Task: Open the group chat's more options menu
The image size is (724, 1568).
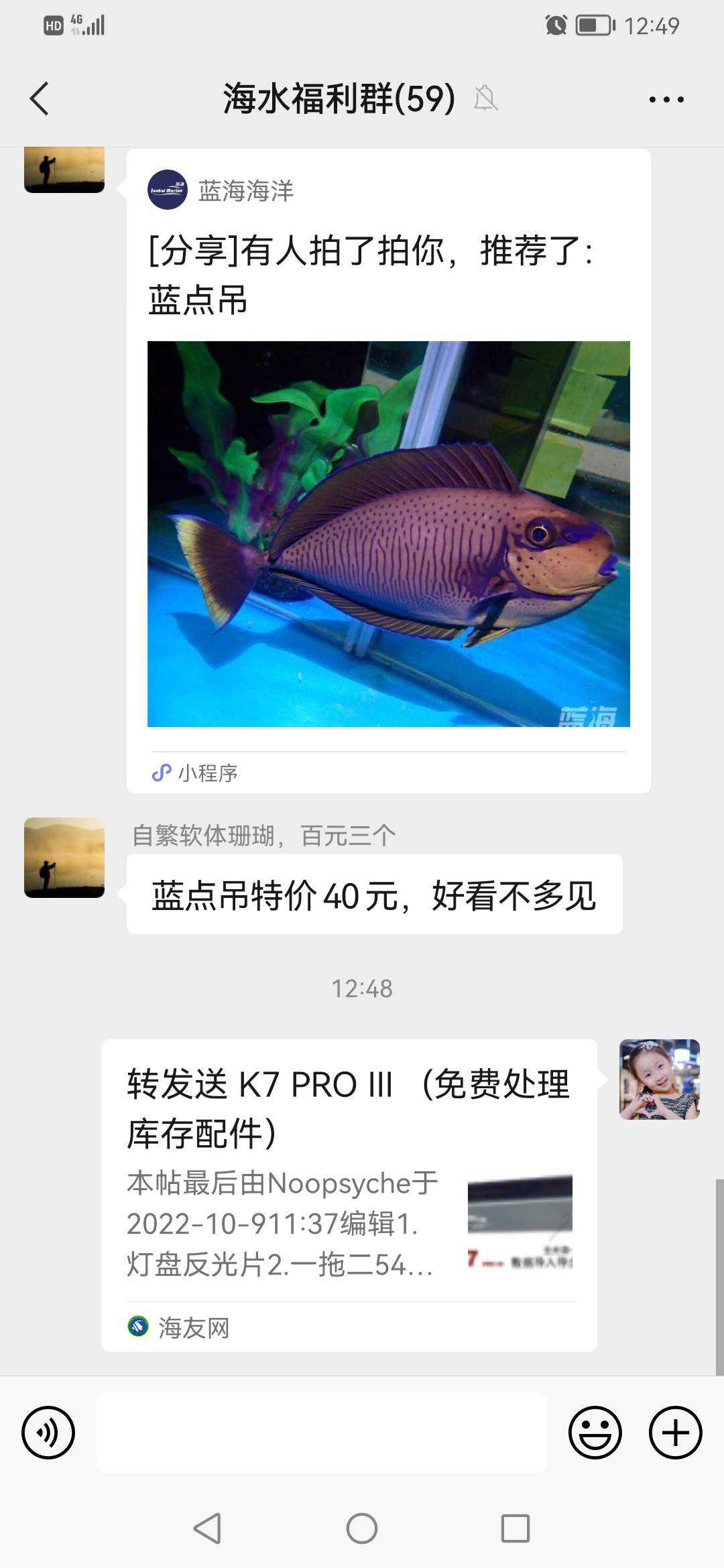Action: [x=666, y=100]
